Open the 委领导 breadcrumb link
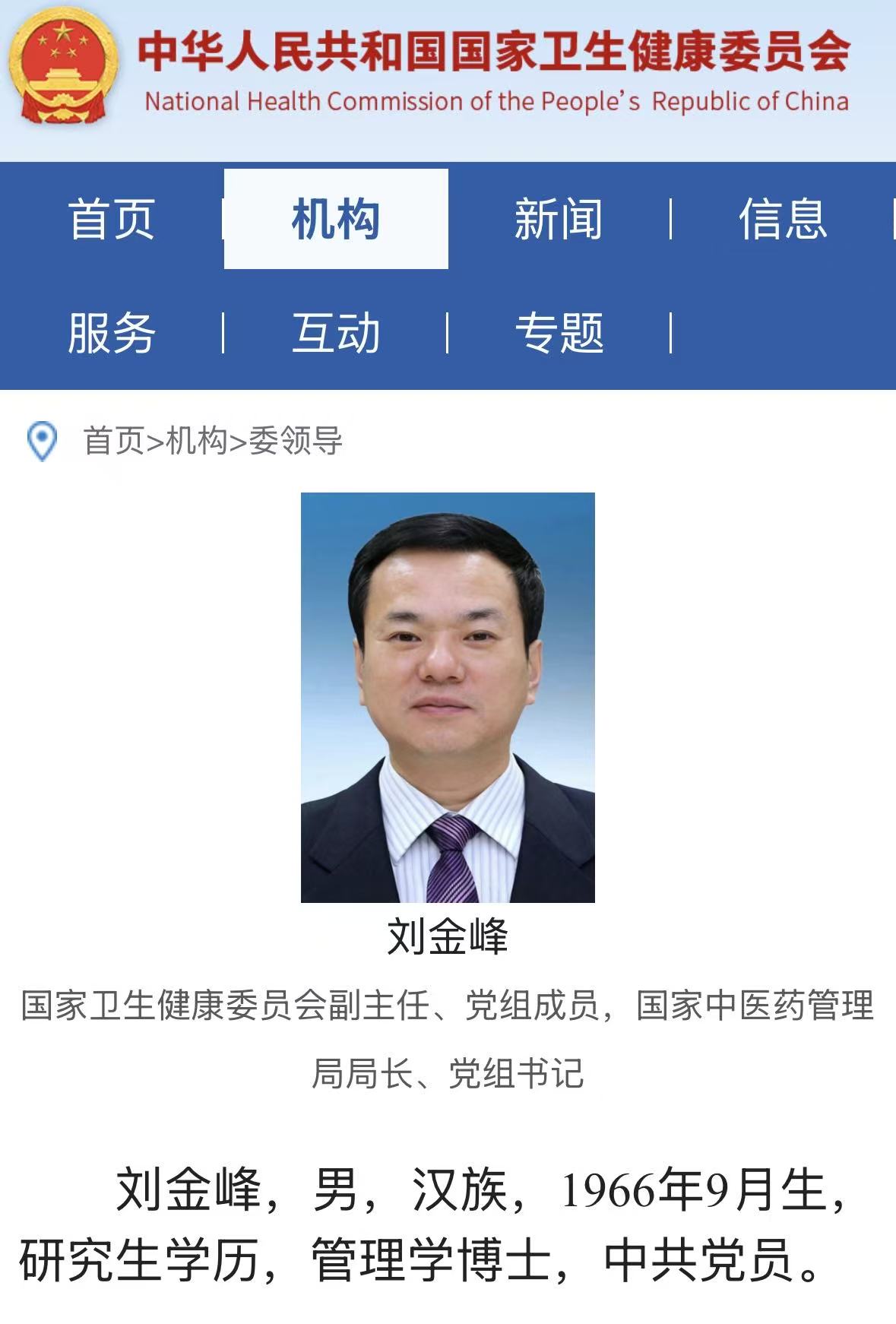The width and height of the screenshot is (896, 1324). pyautogui.click(x=296, y=441)
